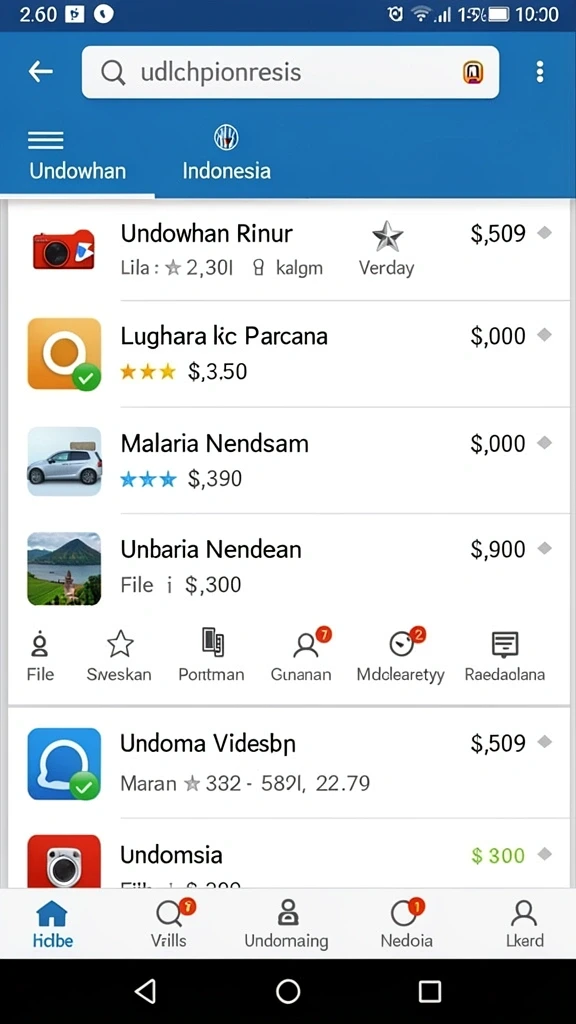
Task: Tap the search box showing udlchpionresis
Action: [290, 72]
